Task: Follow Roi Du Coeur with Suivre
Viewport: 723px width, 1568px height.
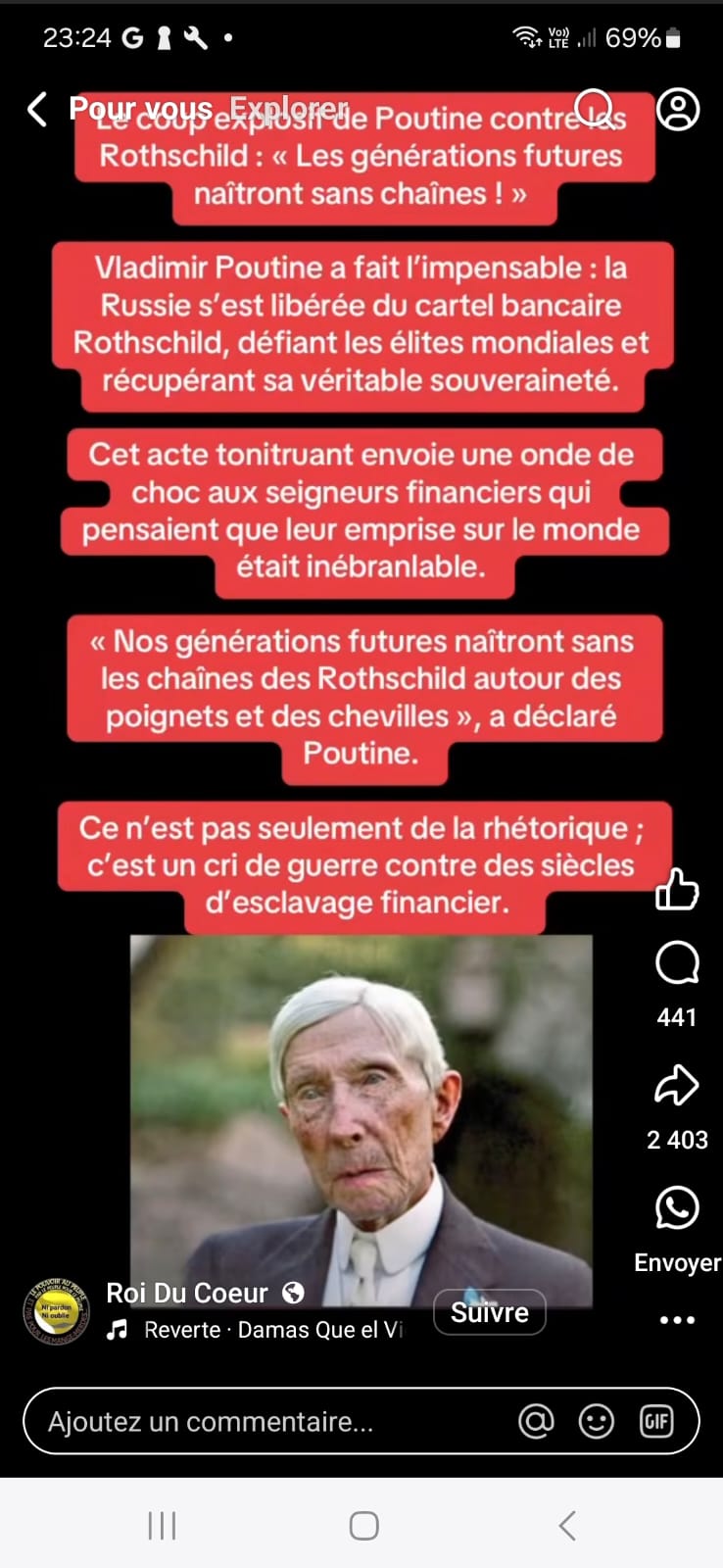Action: (489, 1312)
